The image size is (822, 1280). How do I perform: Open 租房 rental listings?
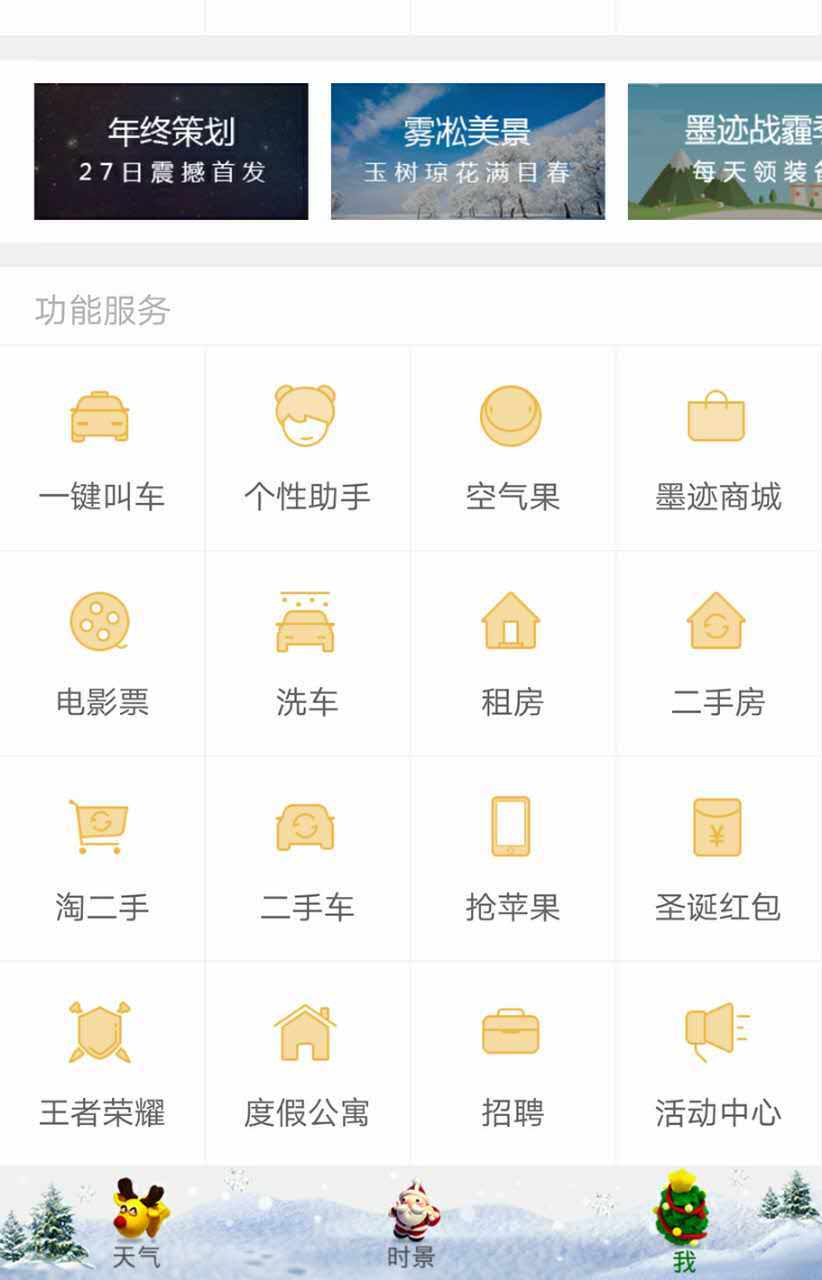click(512, 653)
